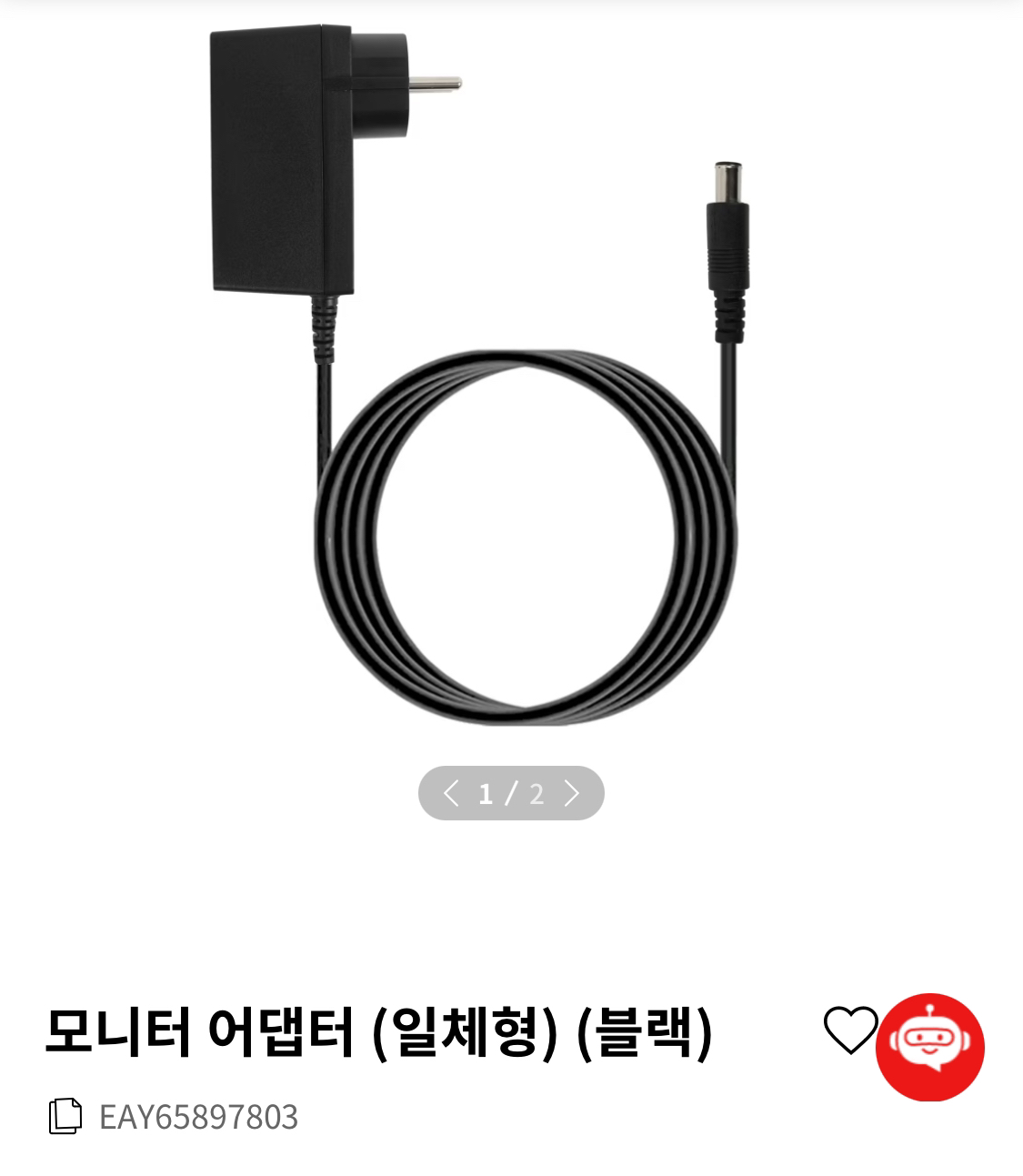Show the next product image

tap(571, 794)
